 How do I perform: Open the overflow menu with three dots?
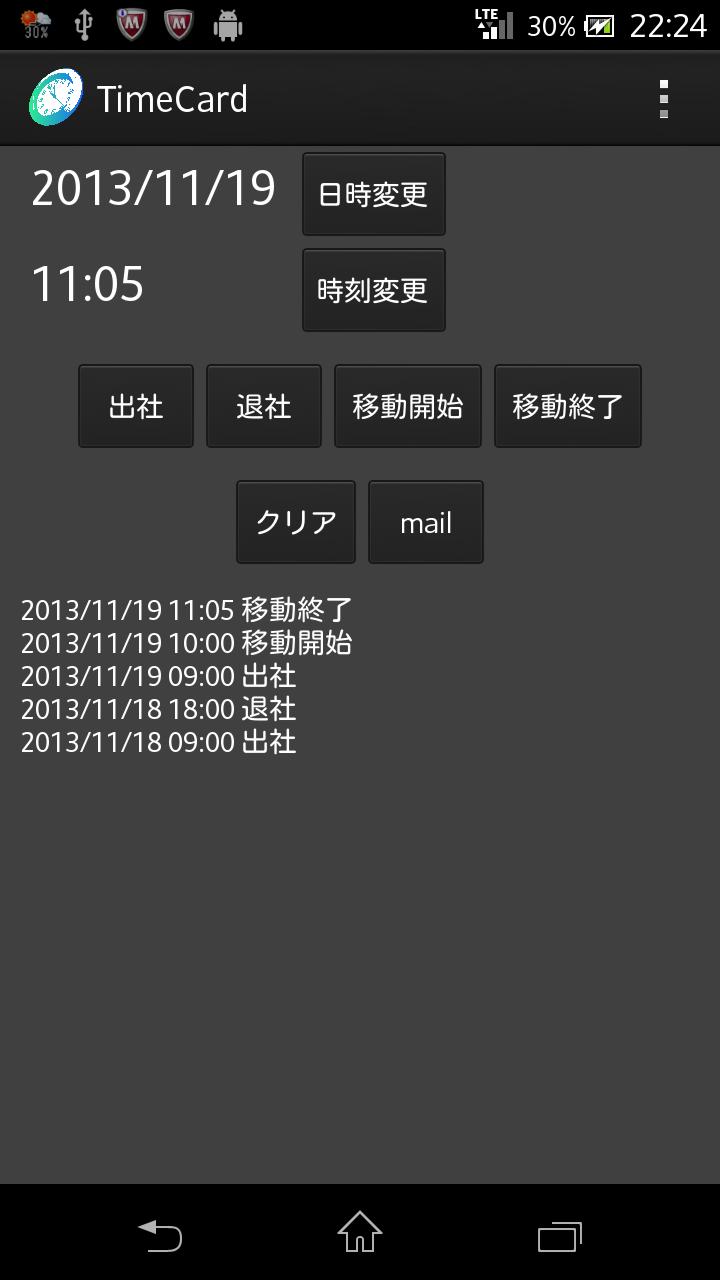pos(662,98)
